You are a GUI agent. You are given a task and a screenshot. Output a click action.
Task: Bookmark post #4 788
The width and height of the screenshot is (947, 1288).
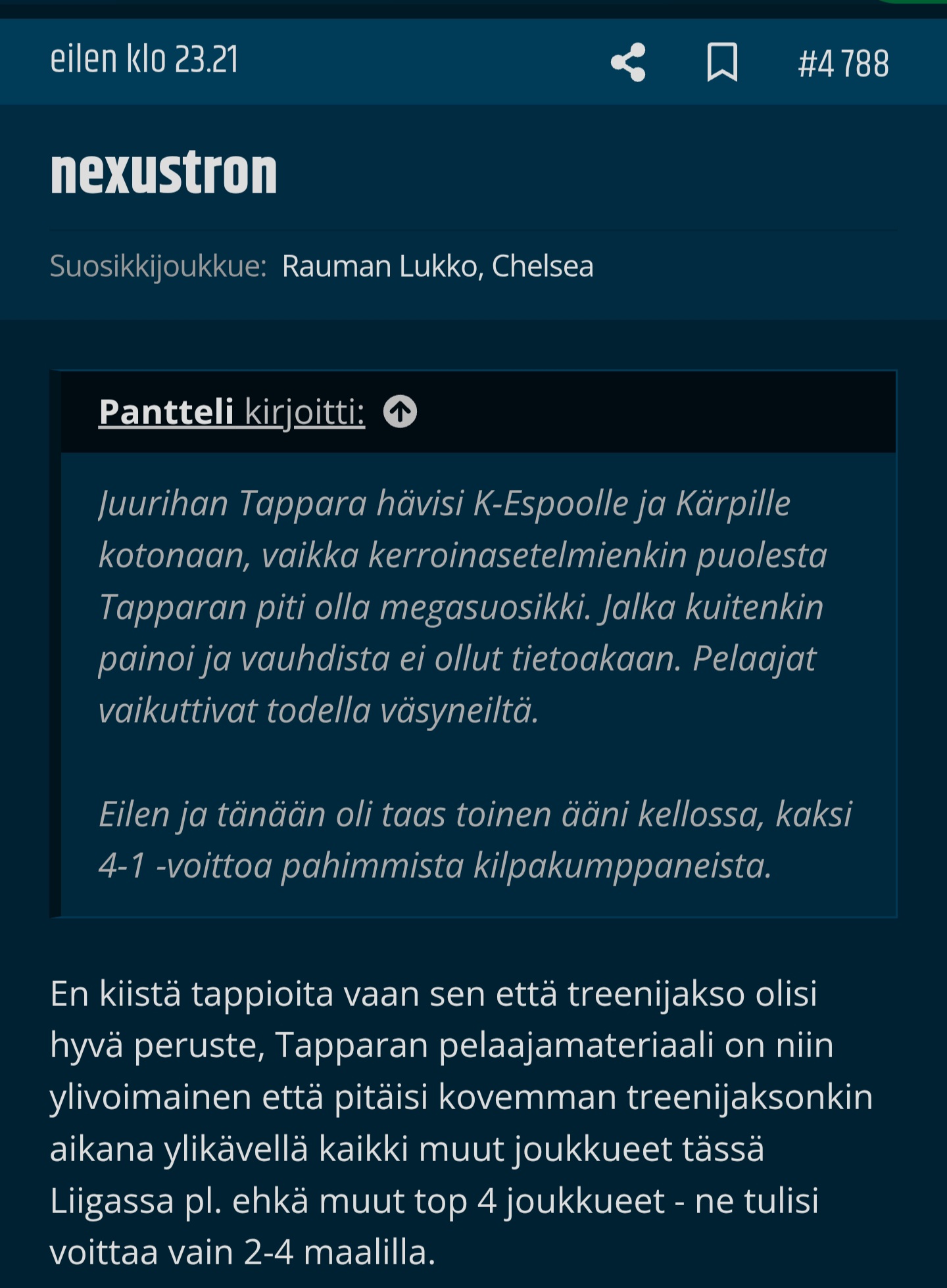721,62
